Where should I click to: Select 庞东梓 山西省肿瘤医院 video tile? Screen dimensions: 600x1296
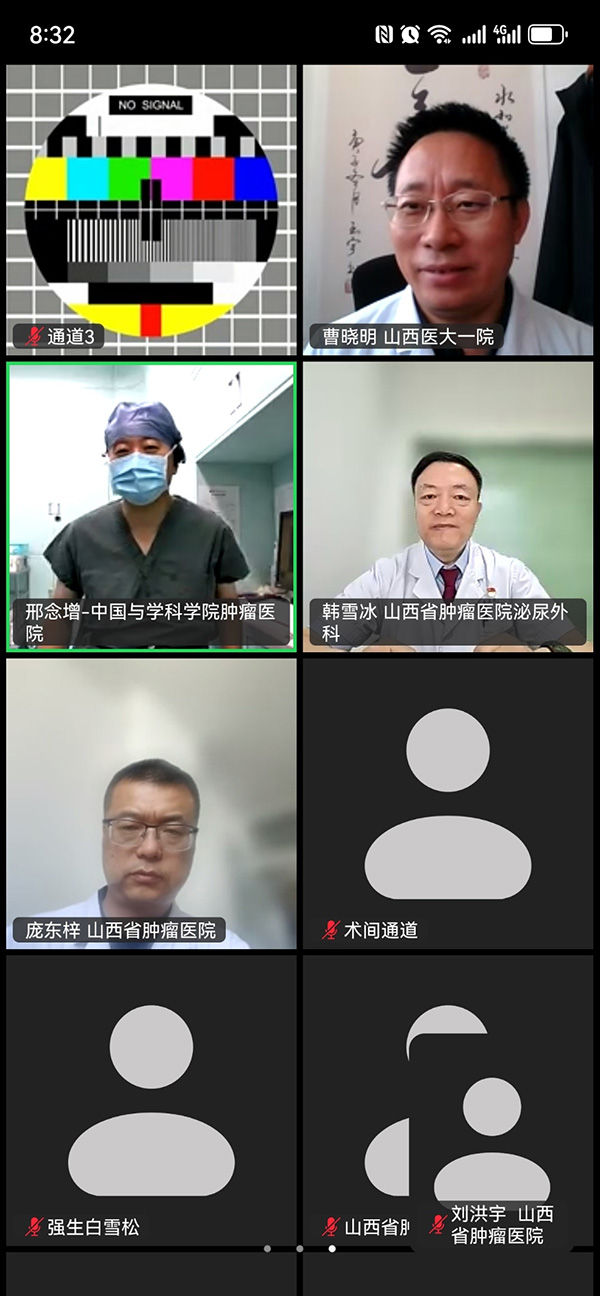coord(151,803)
